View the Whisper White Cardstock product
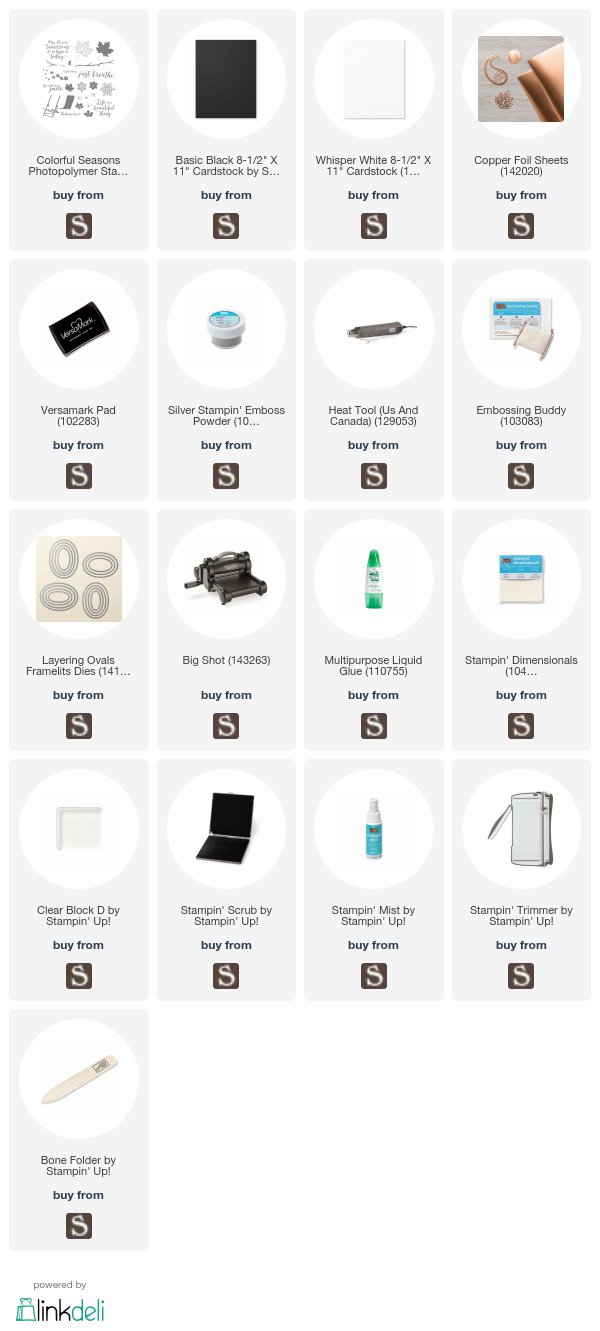Screen dimensions: 600x1331 [374, 130]
